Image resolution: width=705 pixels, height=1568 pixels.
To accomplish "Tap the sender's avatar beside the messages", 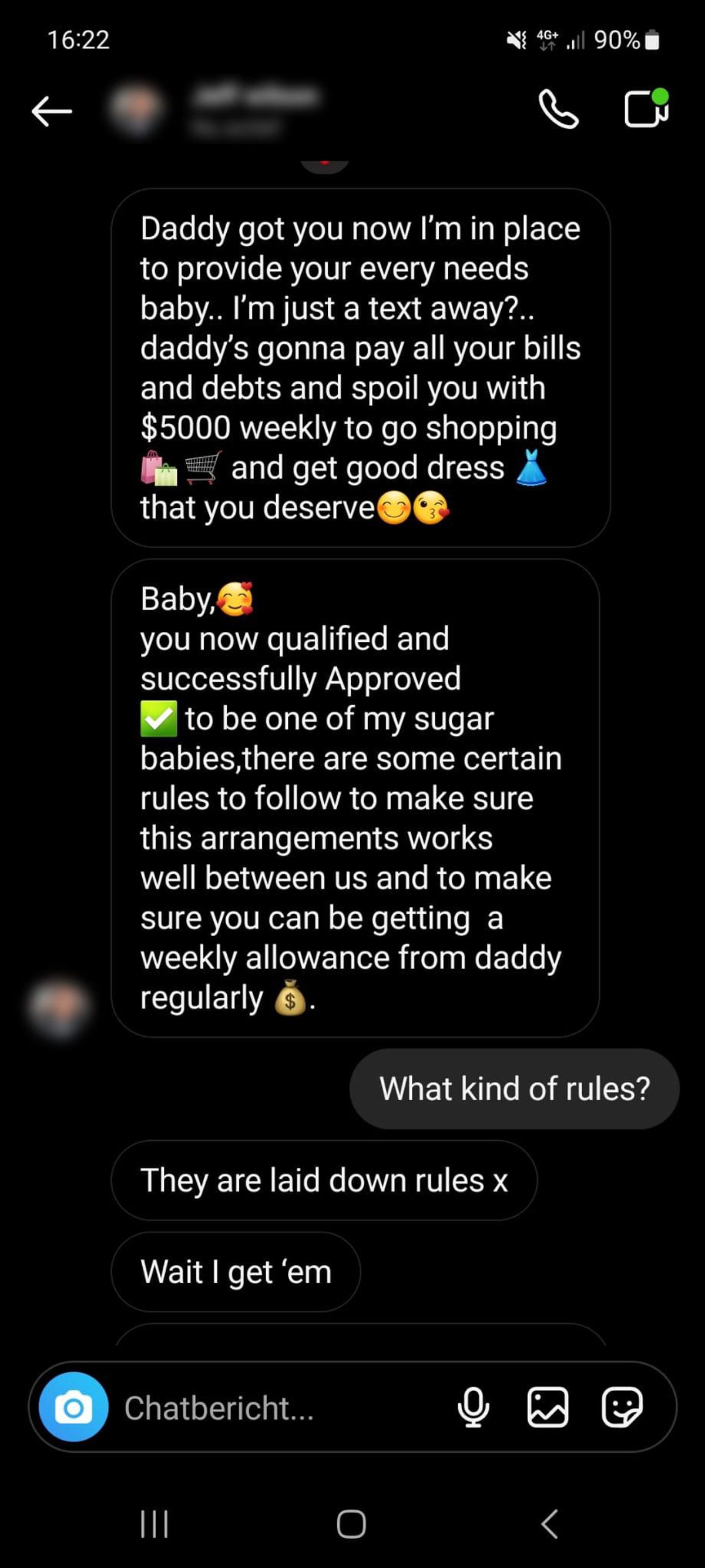I will click(x=59, y=1007).
